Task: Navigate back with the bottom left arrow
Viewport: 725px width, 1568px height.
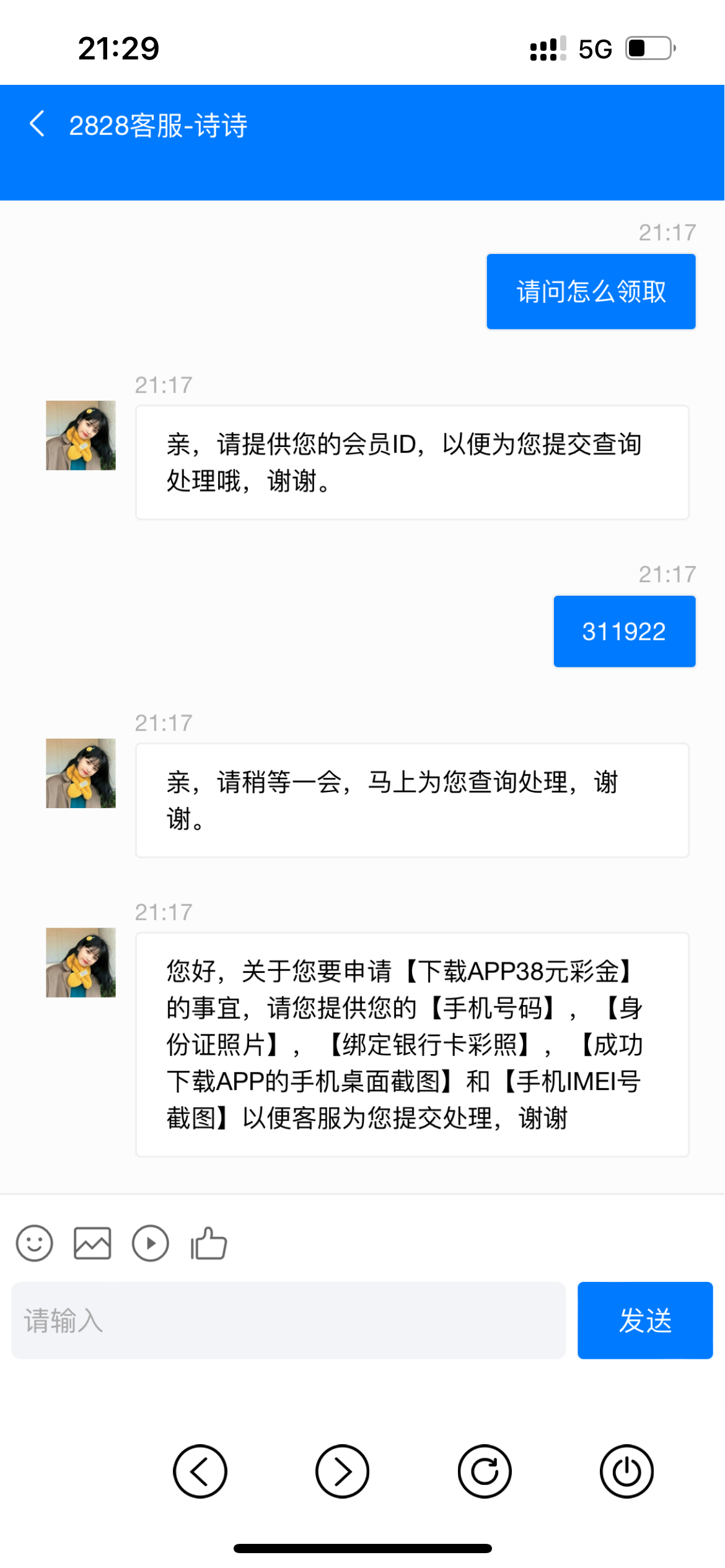Action: [200, 1471]
